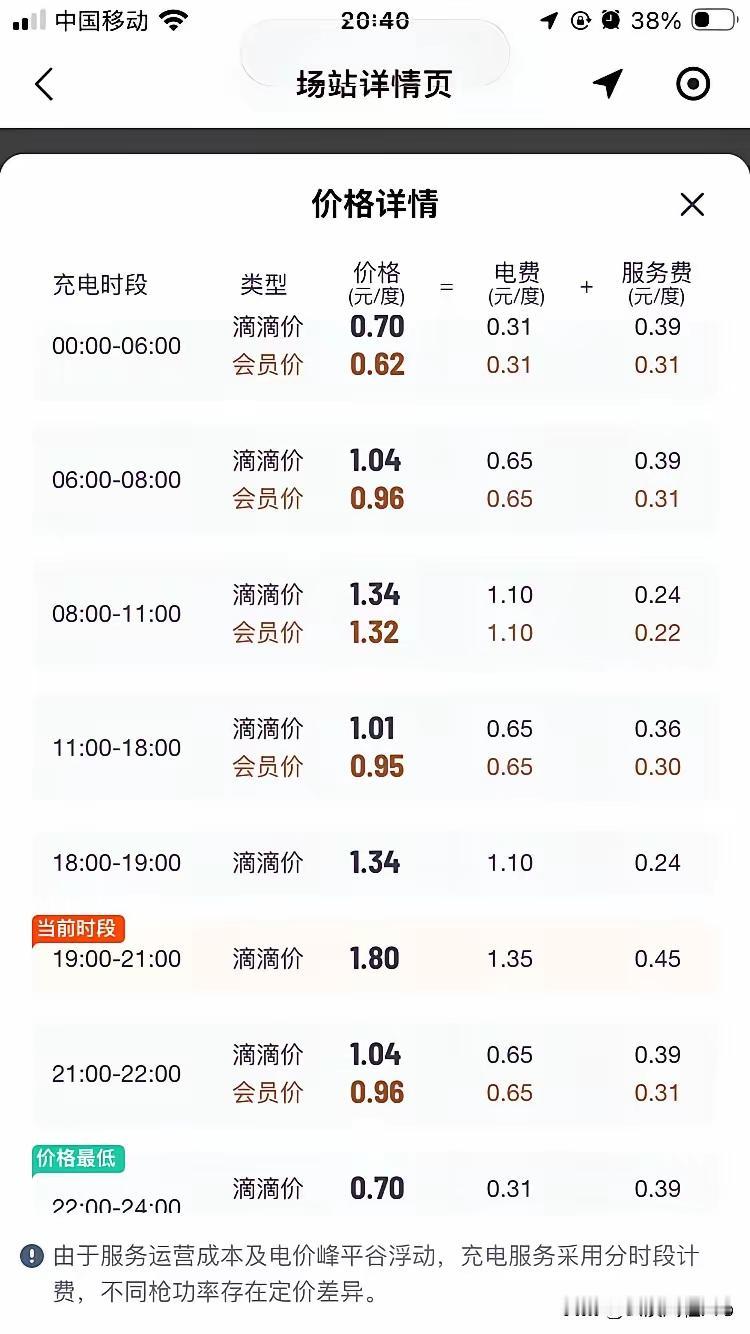Image resolution: width=750 pixels, height=1334 pixels.
Task: Tap the 场站详情页 title
Action: point(375,84)
